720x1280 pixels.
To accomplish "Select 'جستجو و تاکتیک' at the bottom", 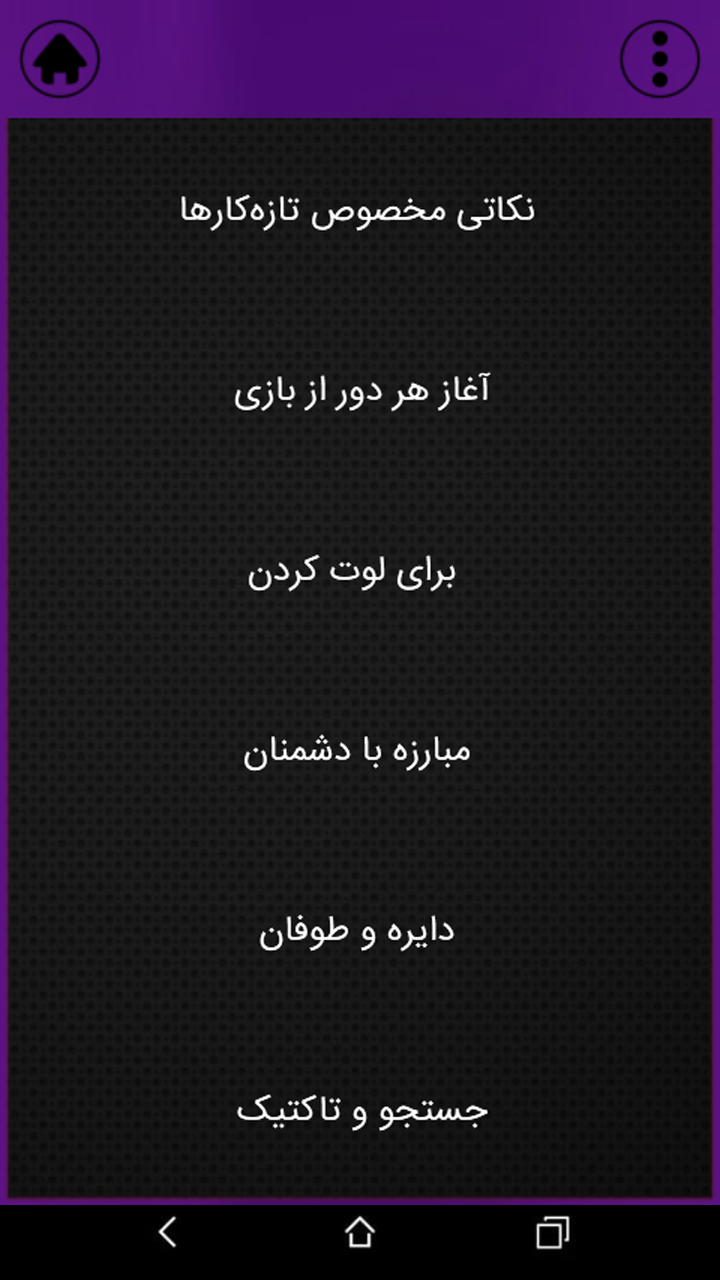I will (360, 1110).
